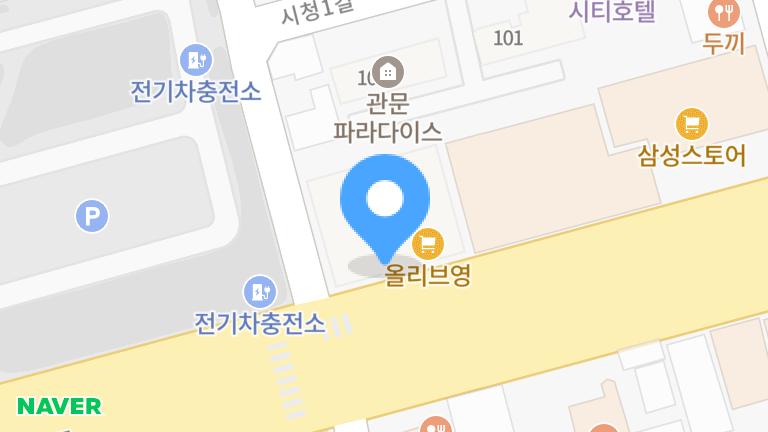Tap the blue location pin marker
Screen dimensions: 768x432
(385, 202)
